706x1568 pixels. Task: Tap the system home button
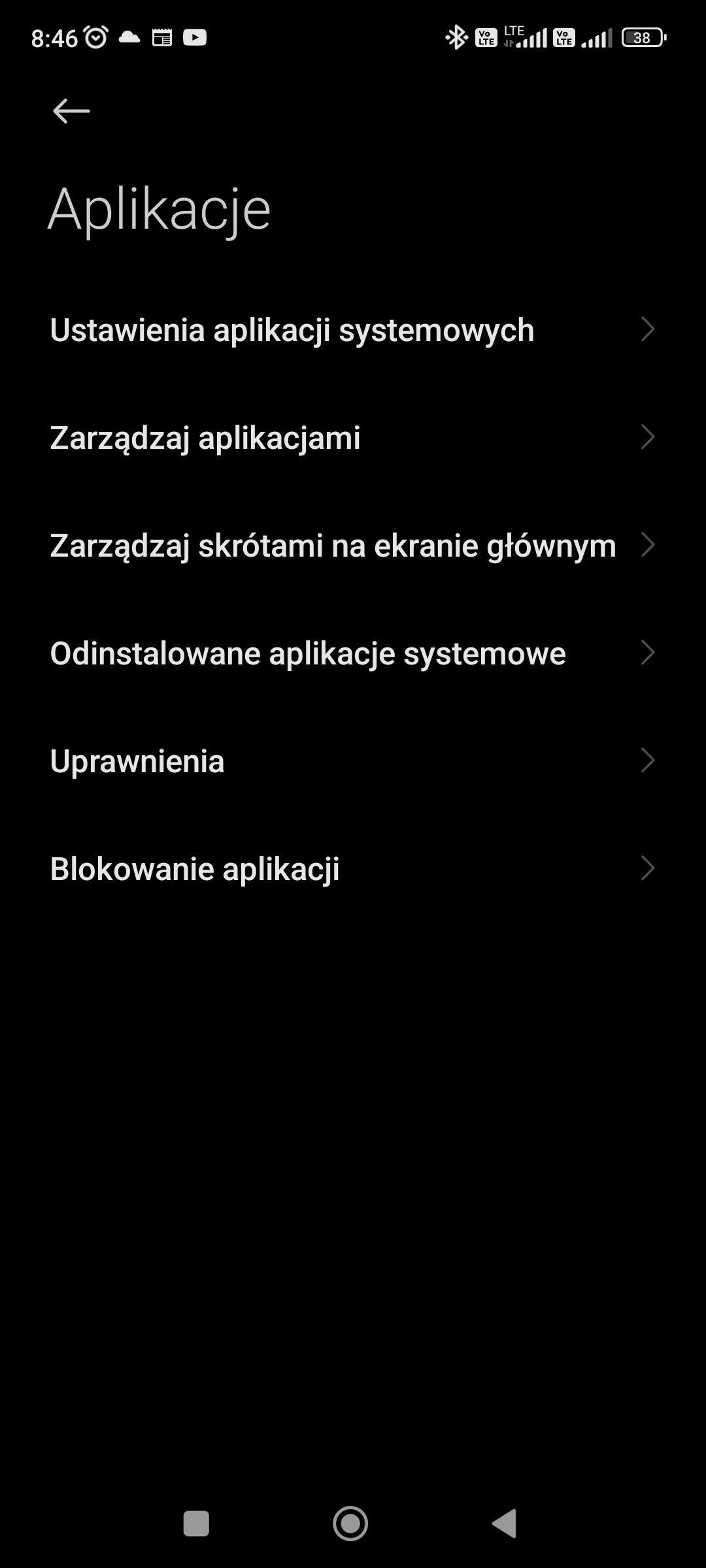pos(350,1523)
